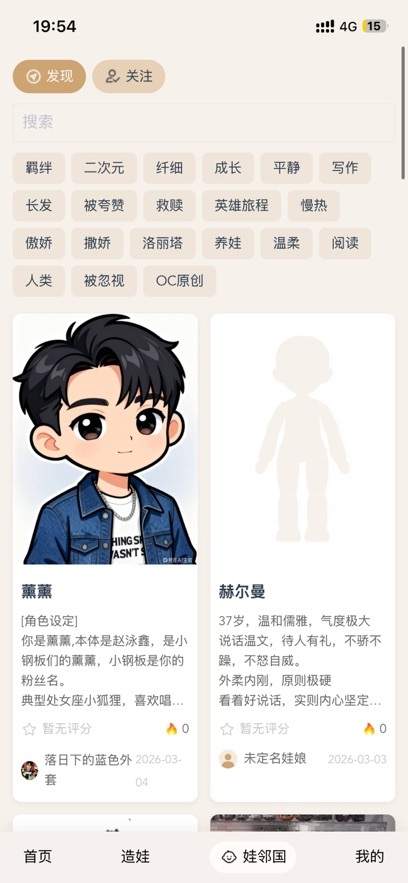The image size is (408, 883).
Task: Open the 薰薰 character card
Action: tap(105, 557)
